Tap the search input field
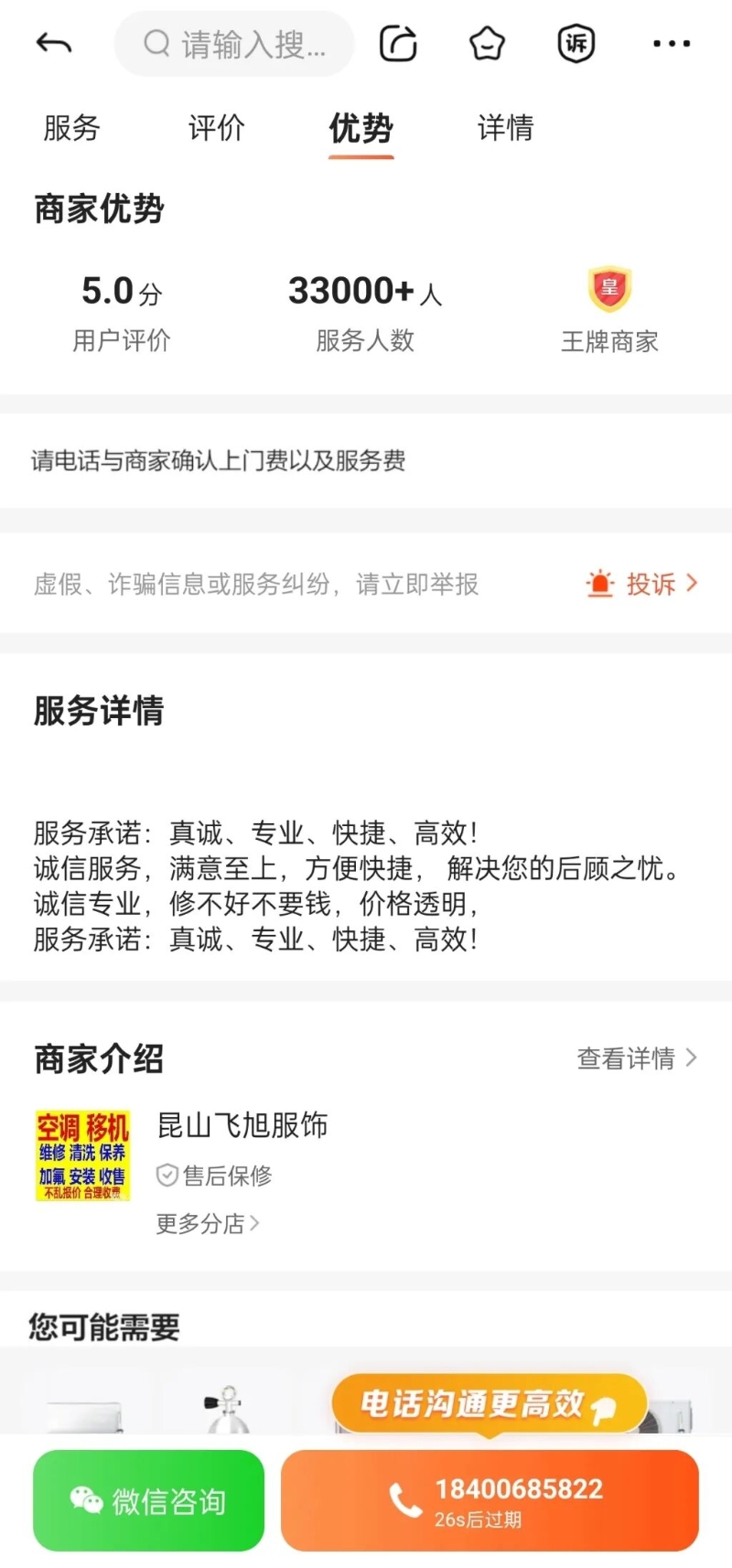Image resolution: width=732 pixels, height=1568 pixels. click(233, 43)
